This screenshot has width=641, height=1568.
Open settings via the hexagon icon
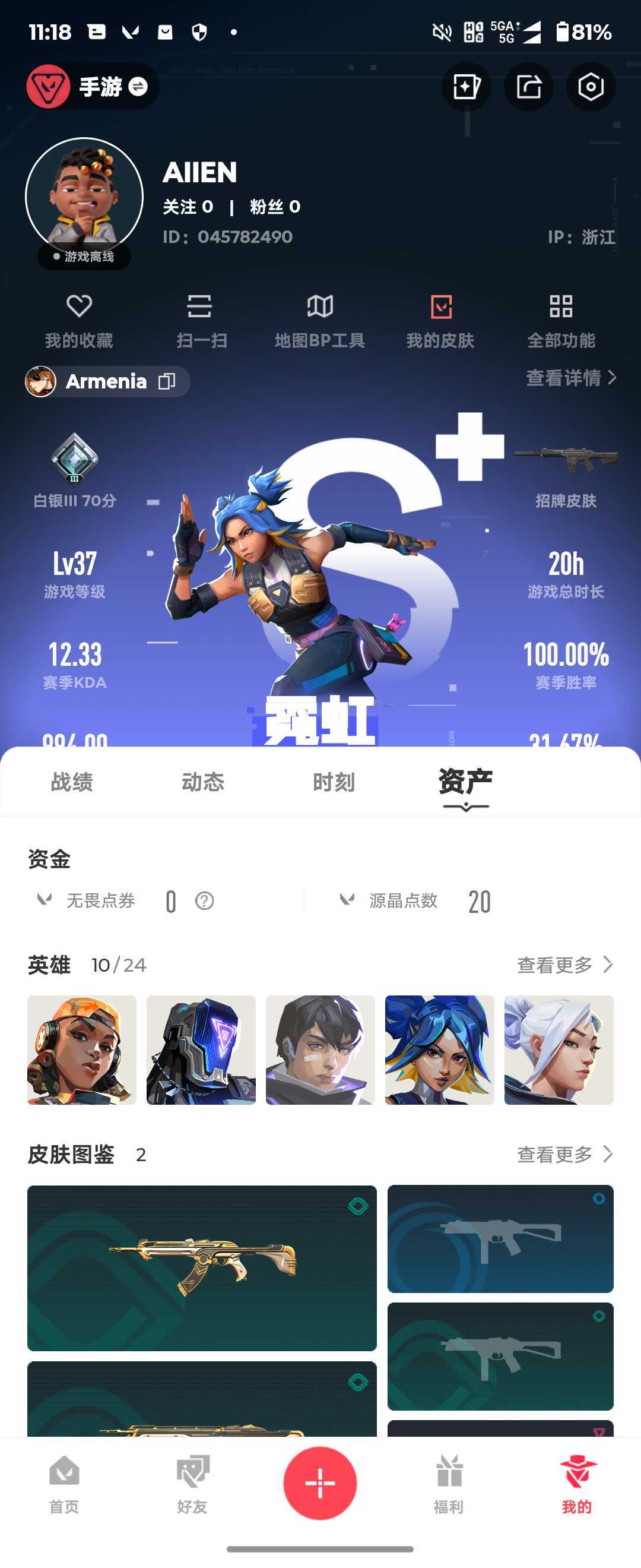pyautogui.click(x=590, y=87)
